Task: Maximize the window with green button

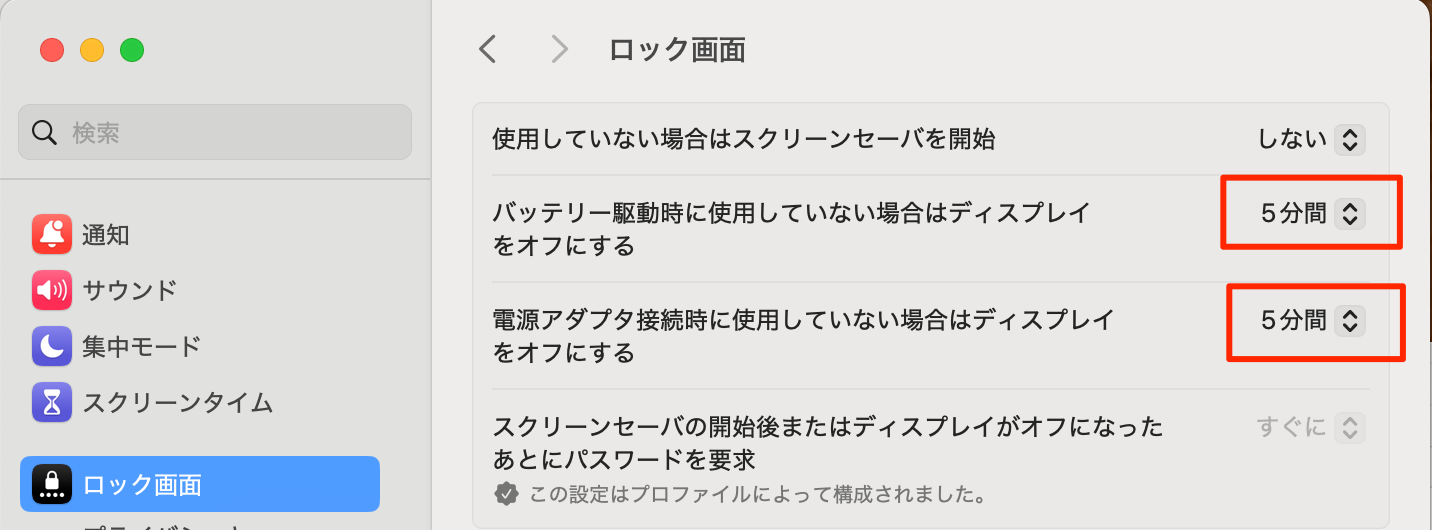Action: click(132, 49)
